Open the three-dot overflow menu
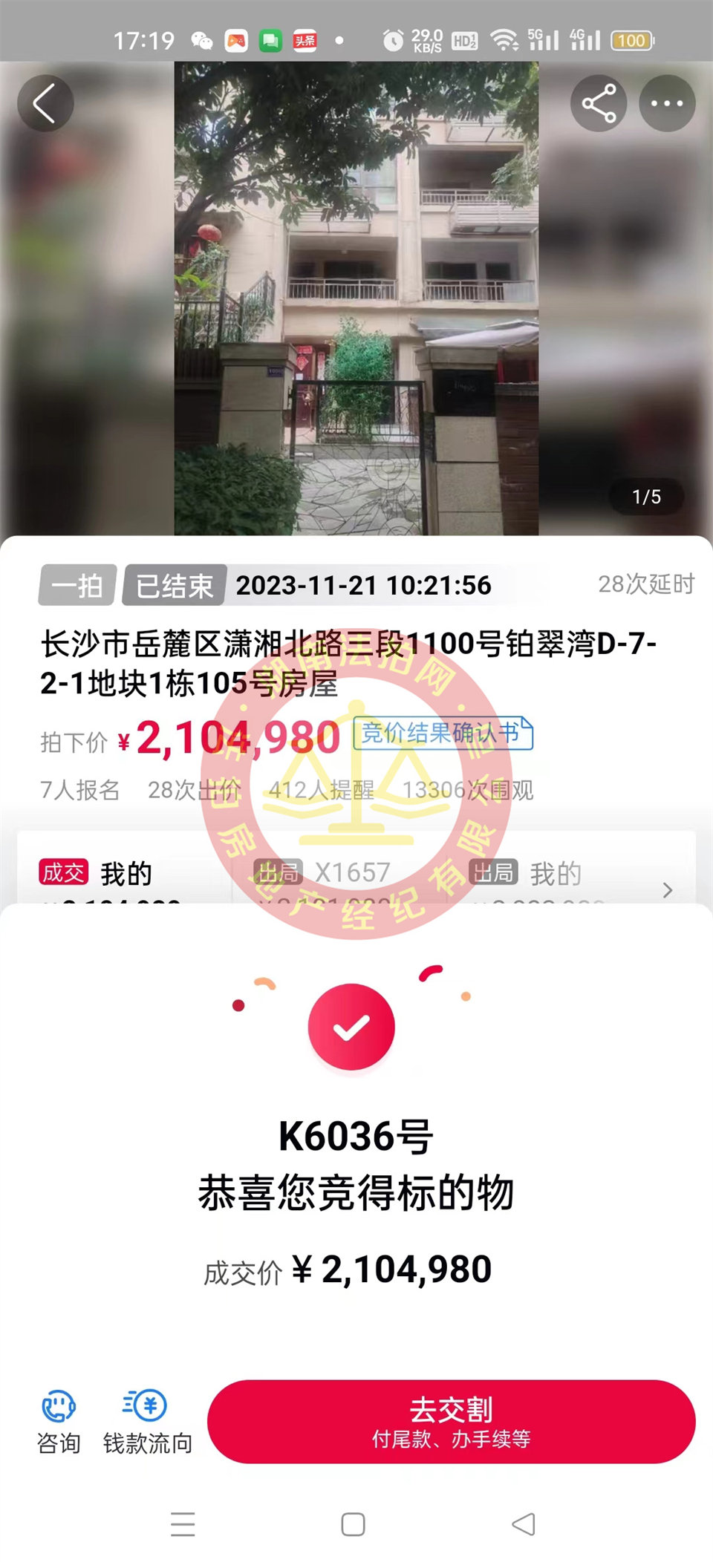Image resolution: width=713 pixels, height=1568 pixels. pyautogui.click(x=667, y=104)
